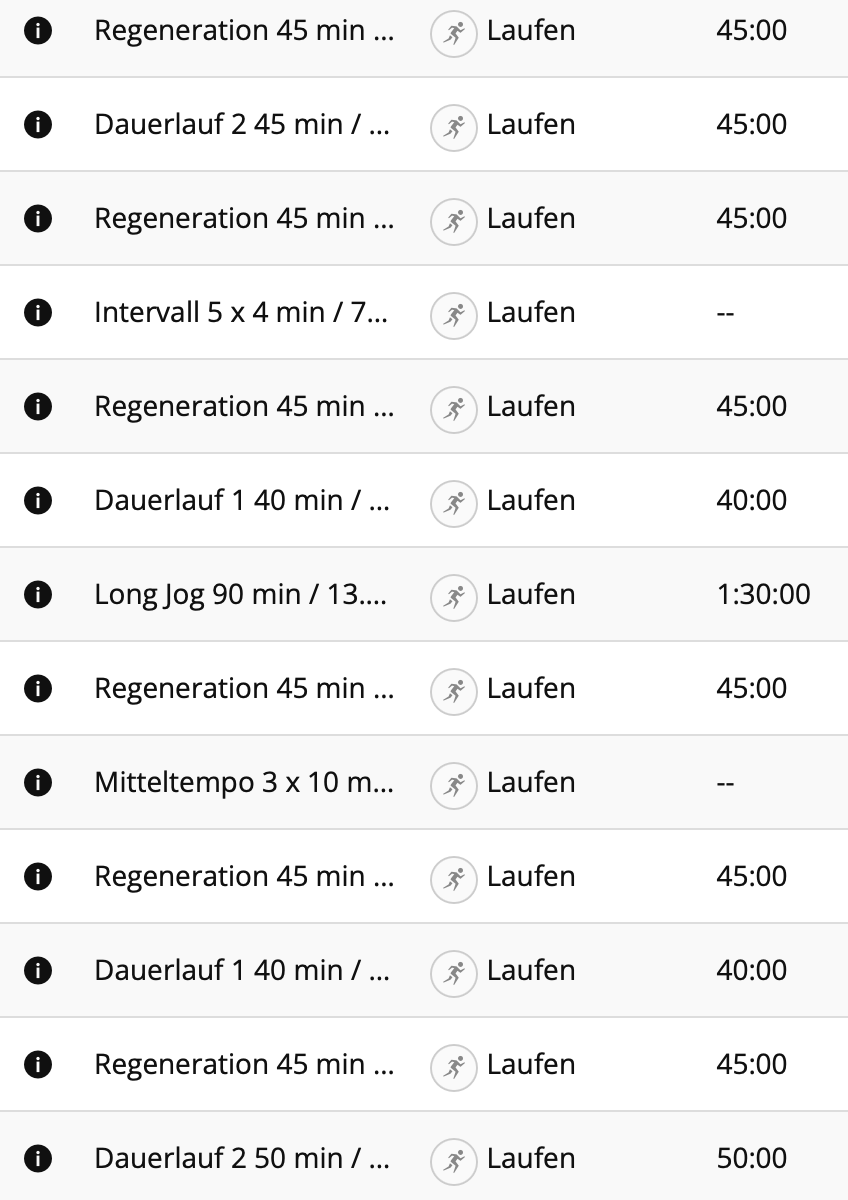Show info for Mitteltempo 3 x 10 workout

[x=37, y=783]
